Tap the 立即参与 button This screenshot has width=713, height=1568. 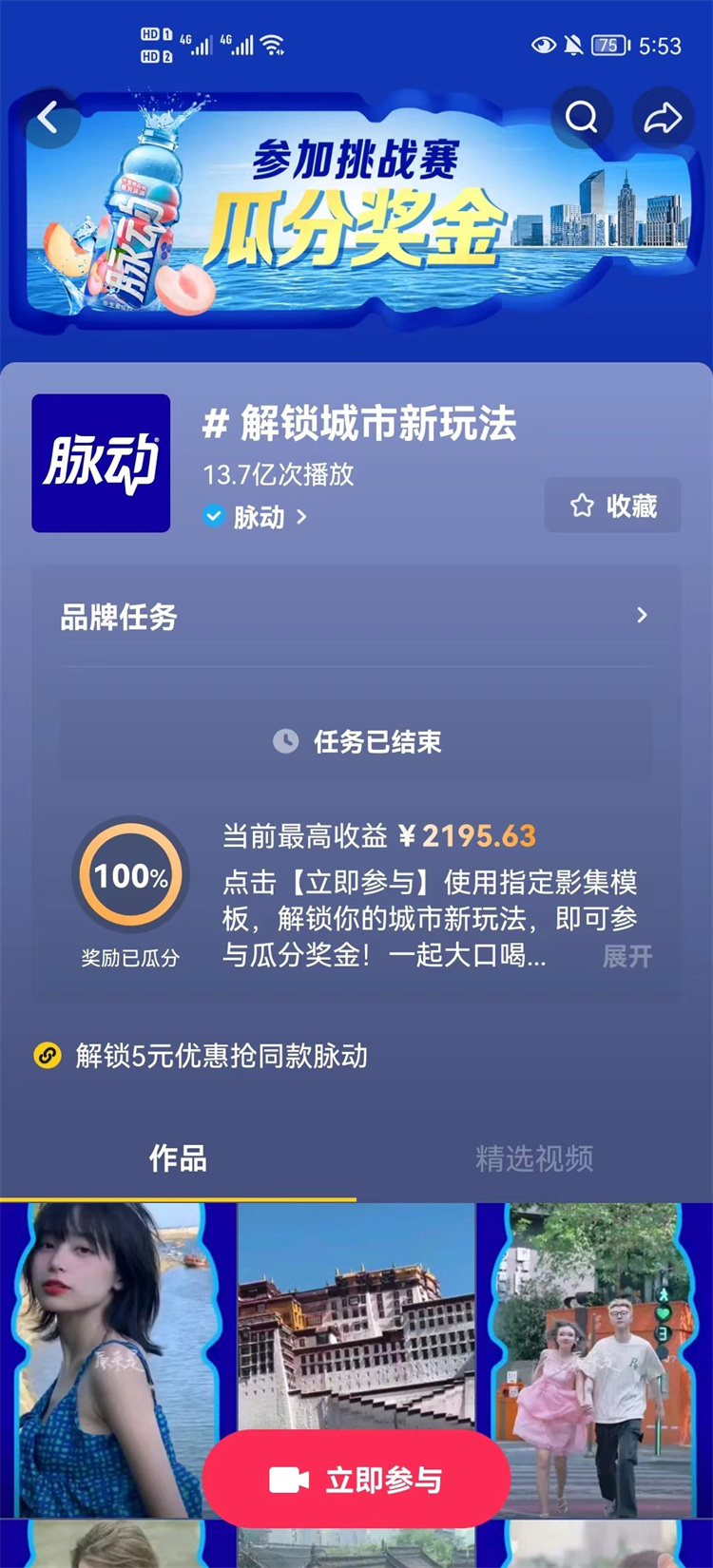pos(356,1480)
